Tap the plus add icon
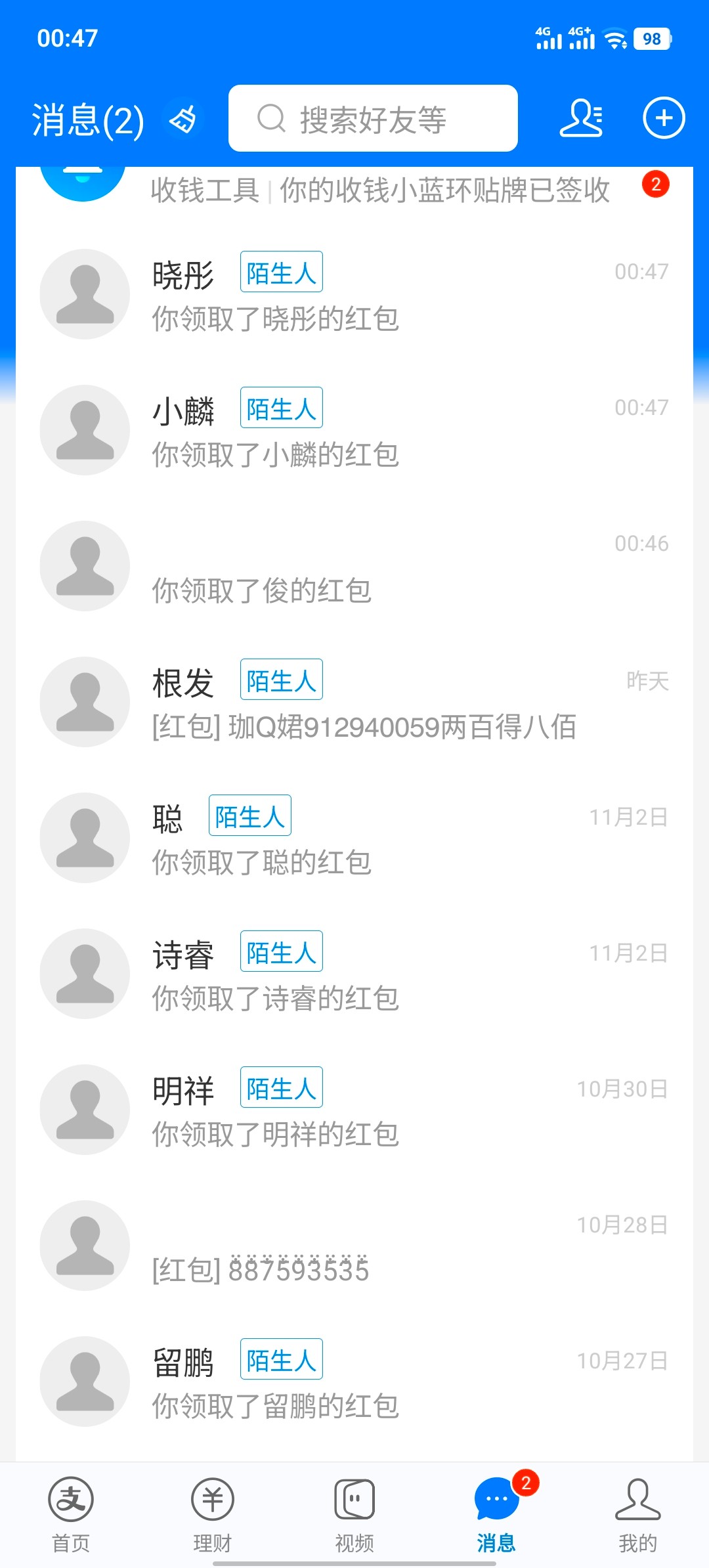 click(663, 119)
